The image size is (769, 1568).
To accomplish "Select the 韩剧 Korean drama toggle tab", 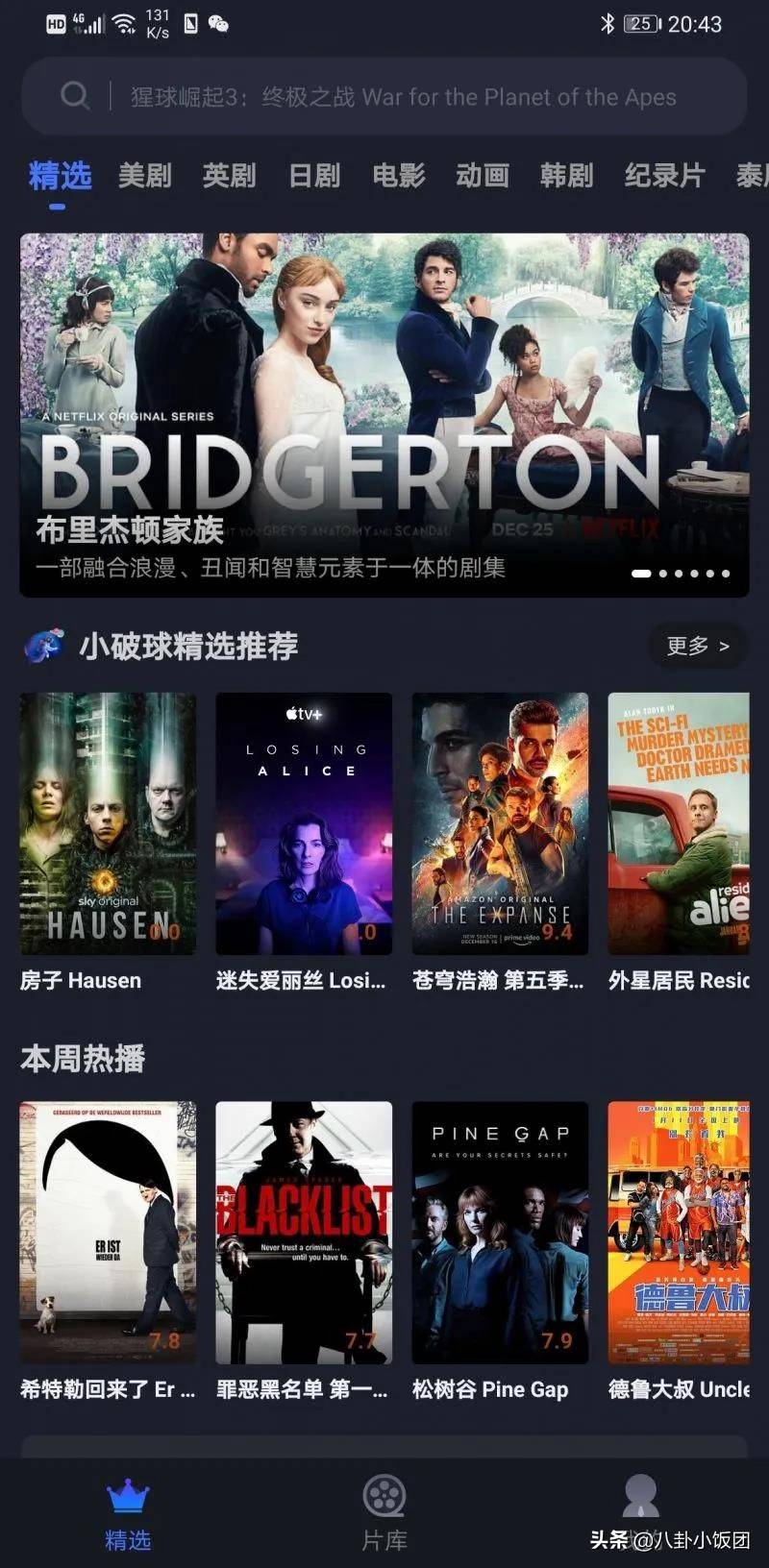I will pos(567,176).
